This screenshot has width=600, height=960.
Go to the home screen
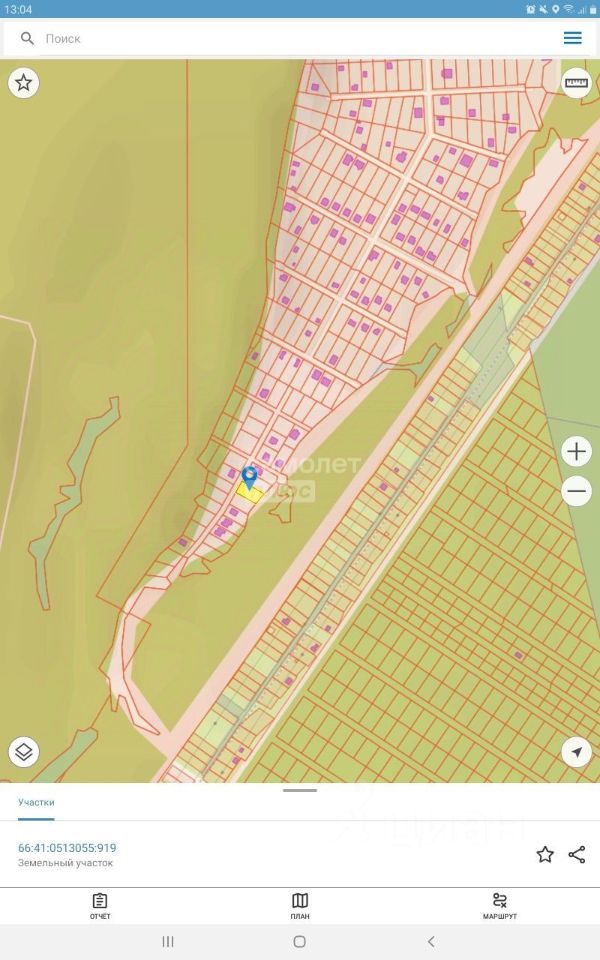click(299, 941)
